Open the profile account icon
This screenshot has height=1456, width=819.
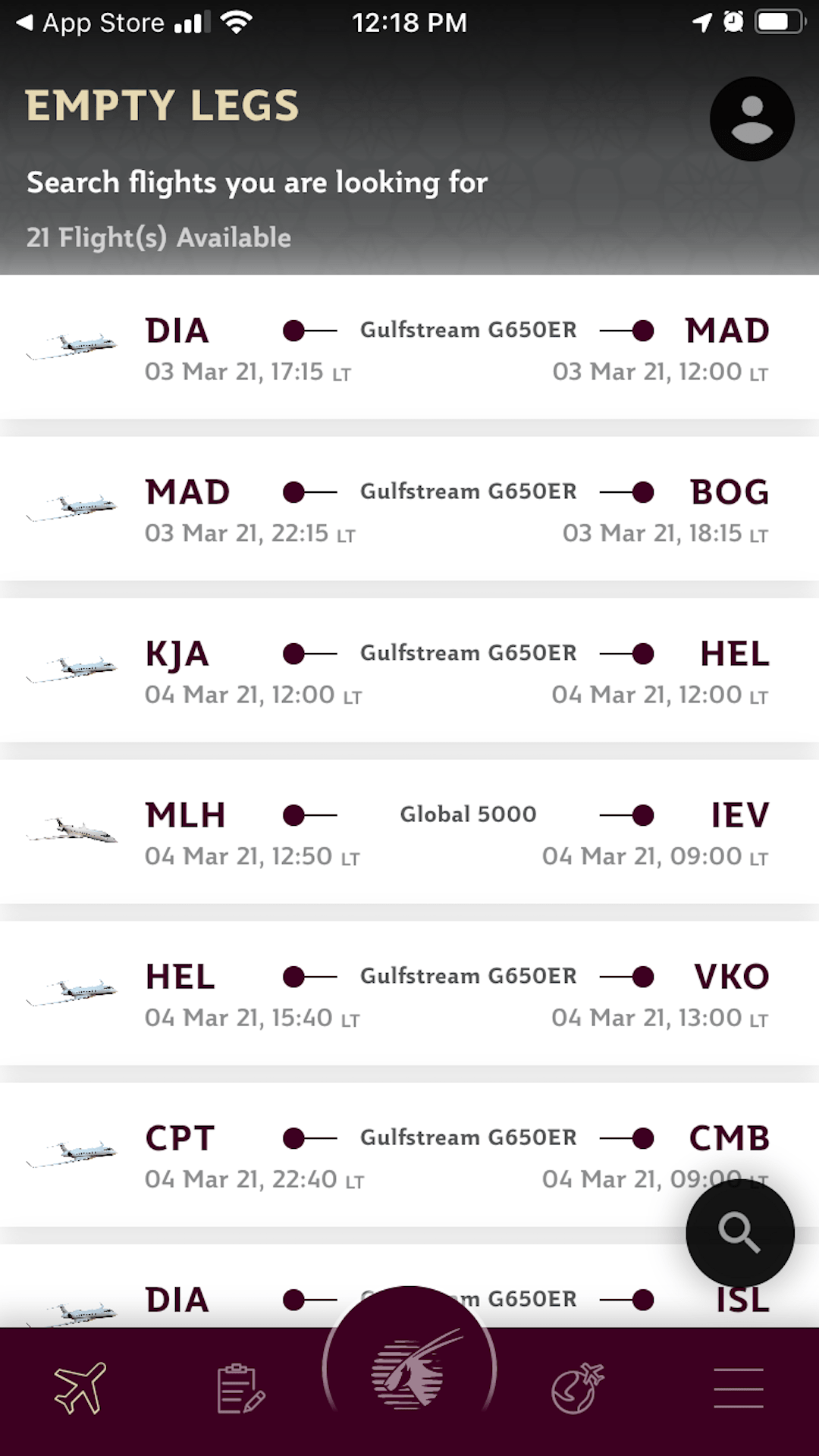click(752, 119)
